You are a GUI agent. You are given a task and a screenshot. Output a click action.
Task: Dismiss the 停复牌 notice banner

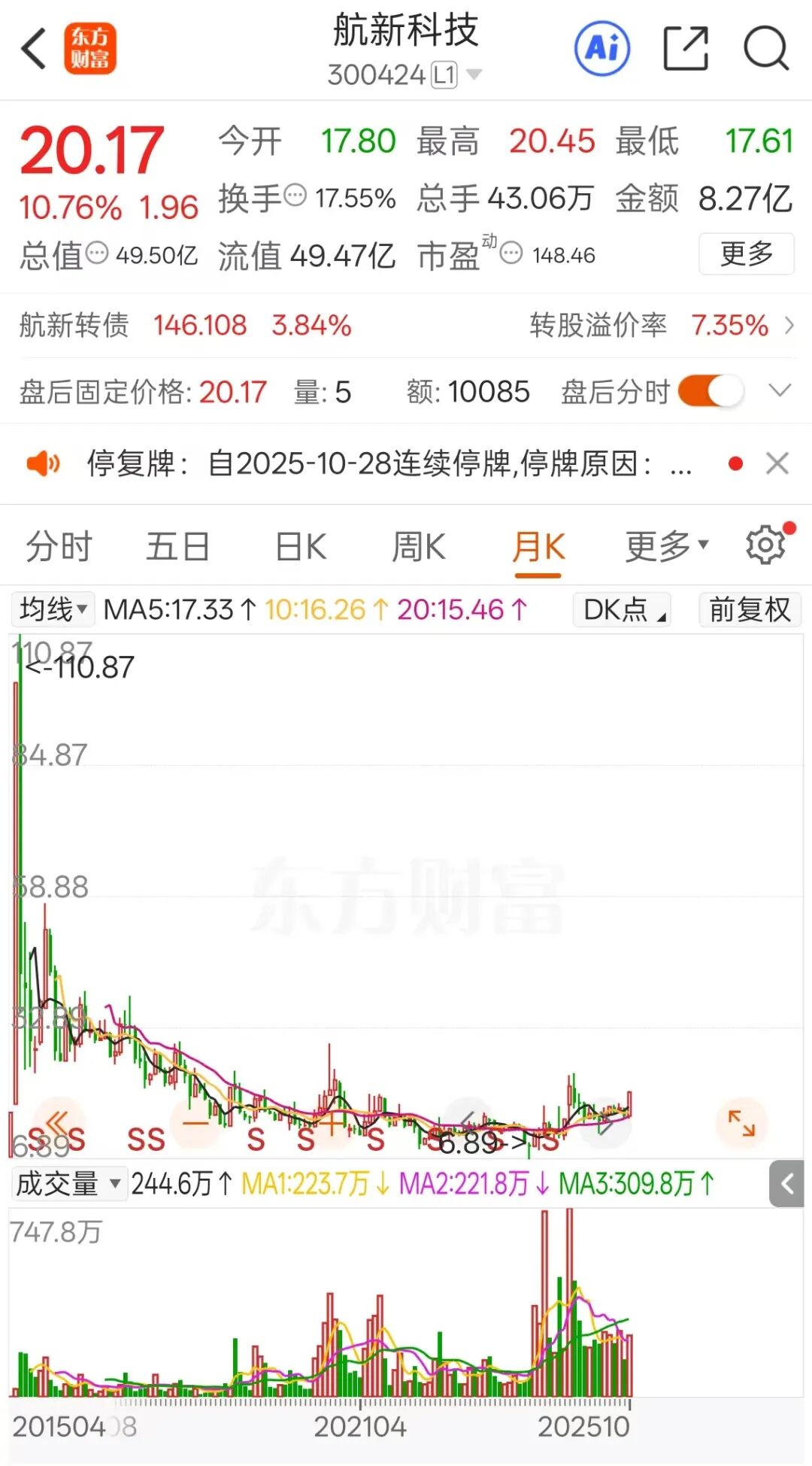click(777, 463)
